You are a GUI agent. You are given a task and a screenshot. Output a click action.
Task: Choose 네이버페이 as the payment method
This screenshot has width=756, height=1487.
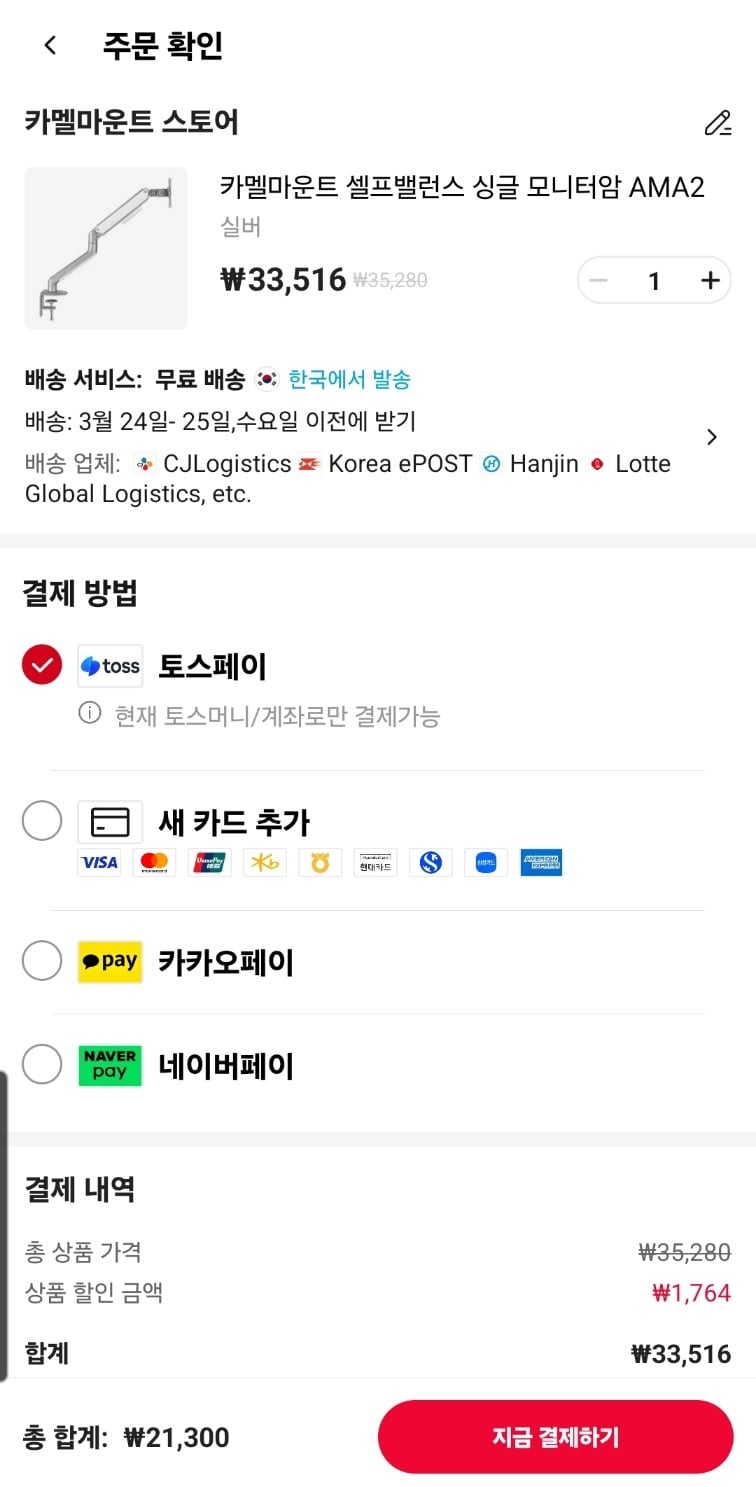[x=42, y=1065]
